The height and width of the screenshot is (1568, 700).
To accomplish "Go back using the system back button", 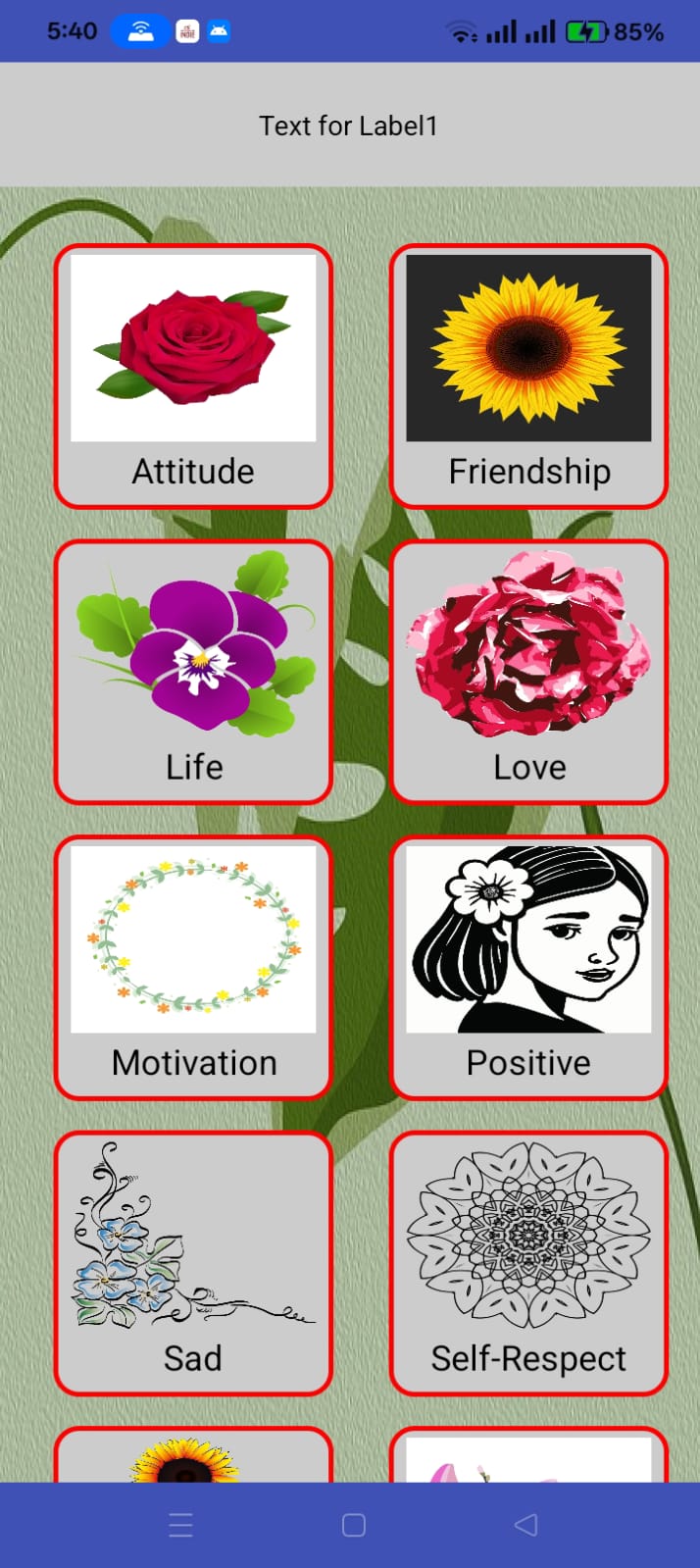I will click(x=526, y=1525).
